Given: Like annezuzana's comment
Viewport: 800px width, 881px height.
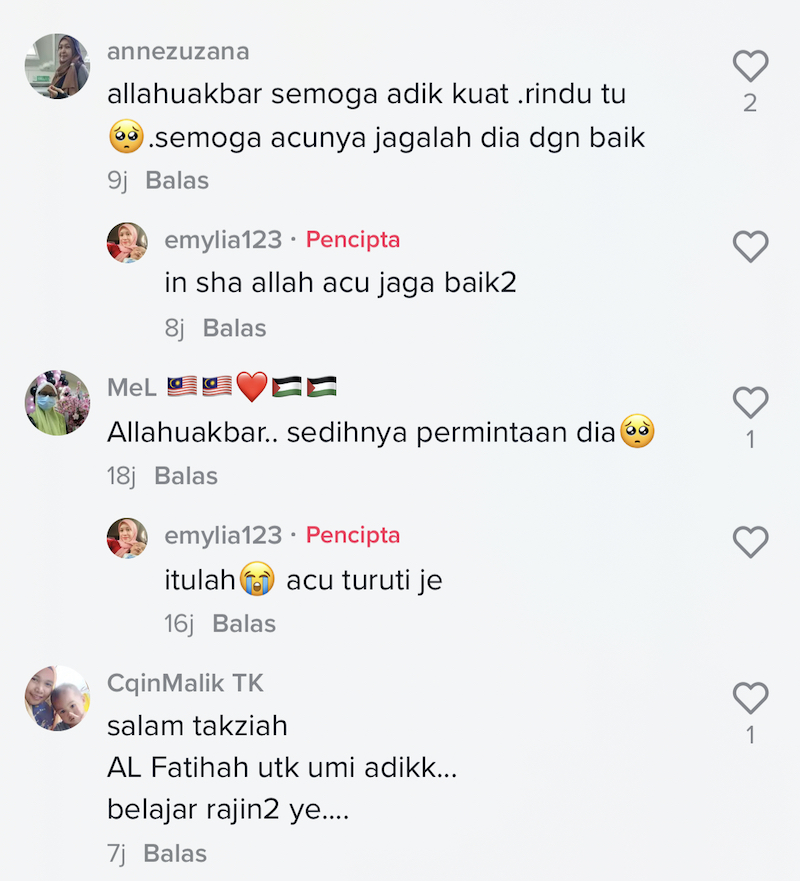Looking at the screenshot, I should (x=750, y=67).
